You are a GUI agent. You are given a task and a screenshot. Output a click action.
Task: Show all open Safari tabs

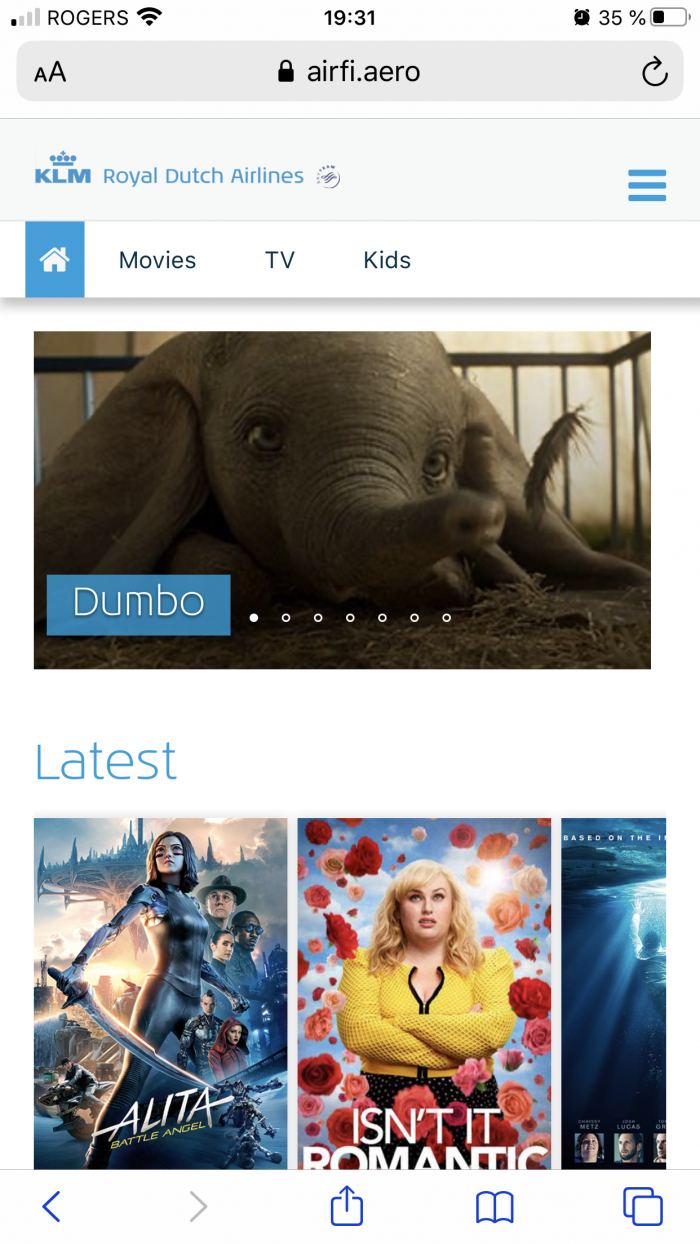coord(642,1207)
